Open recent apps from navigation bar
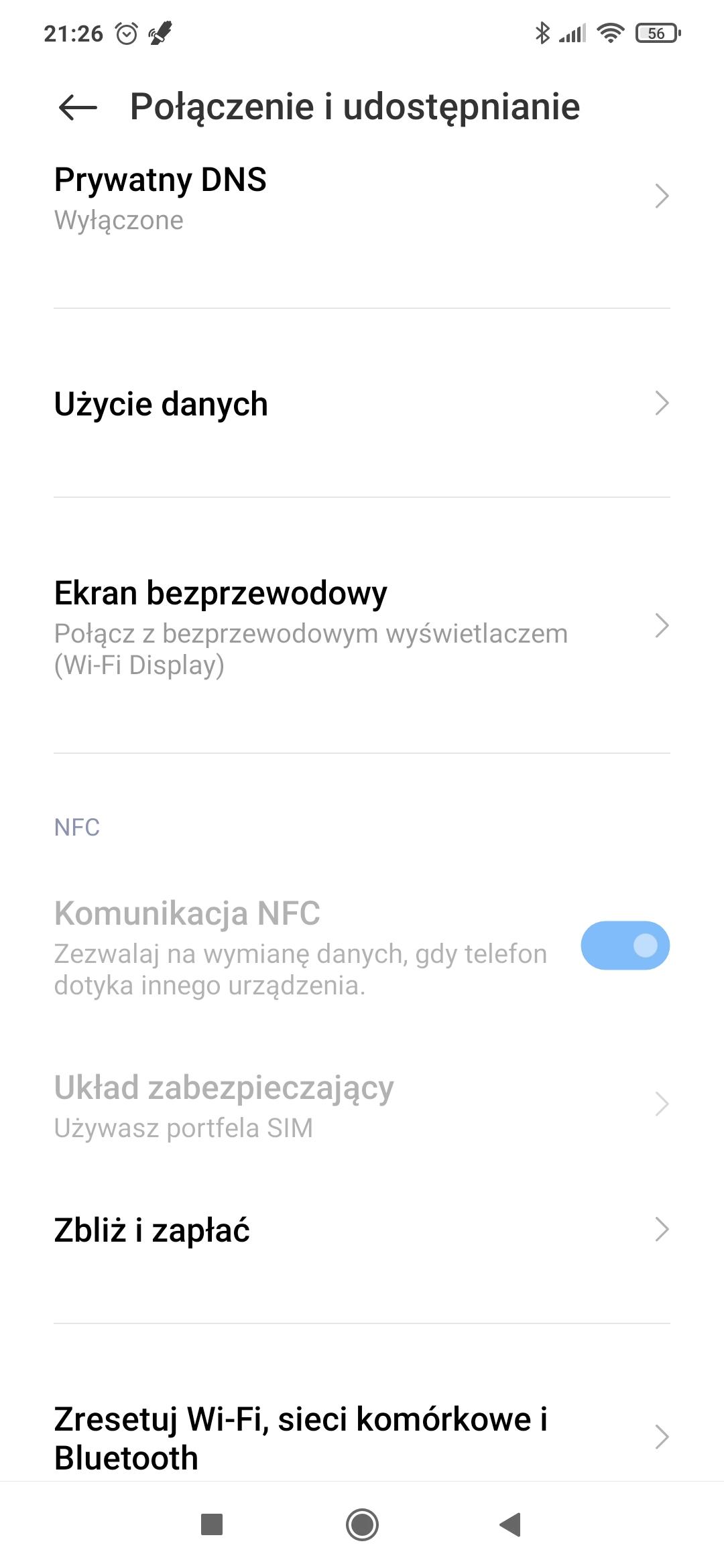The height and width of the screenshot is (1568, 724). coord(212,1525)
